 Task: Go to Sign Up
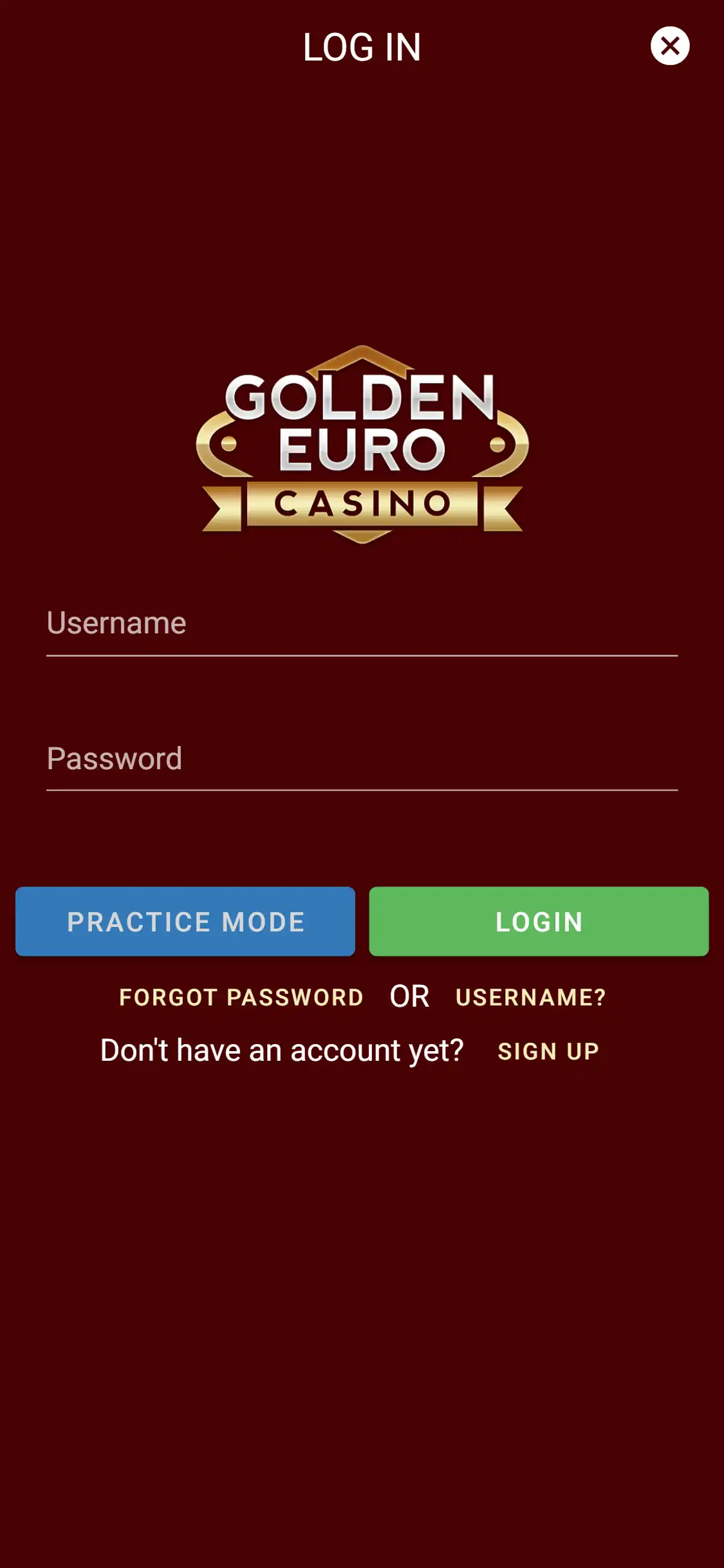tap(548, 1051)
